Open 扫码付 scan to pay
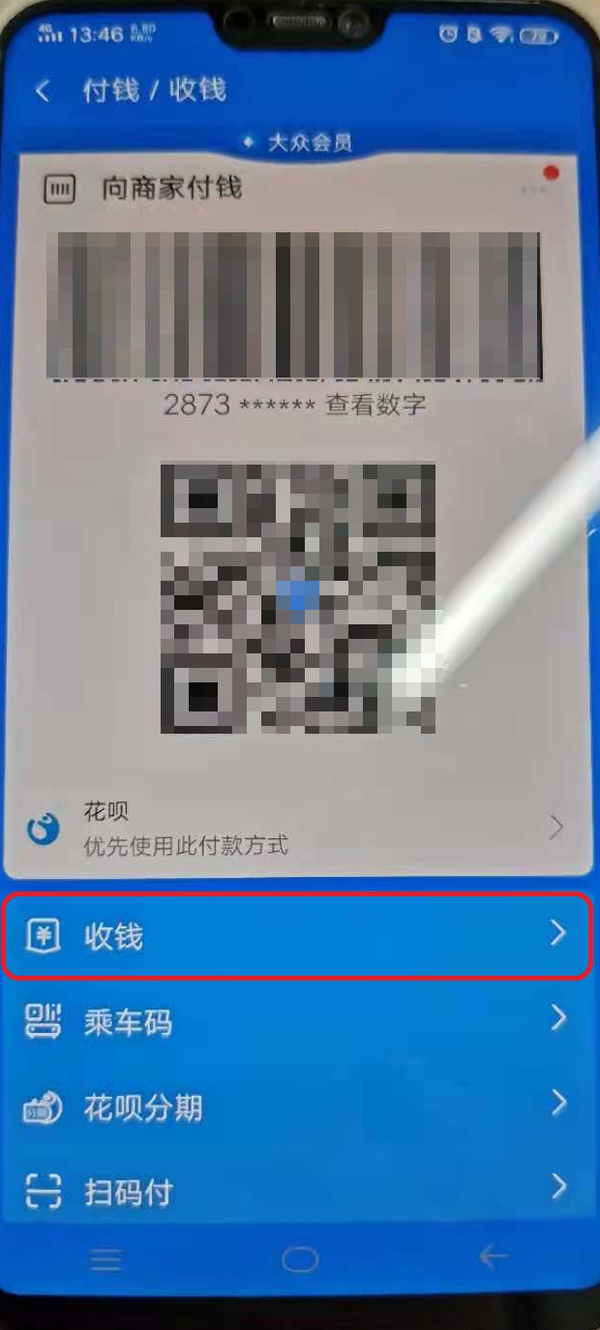The image size is (600, 1330). coord(298,1191)
